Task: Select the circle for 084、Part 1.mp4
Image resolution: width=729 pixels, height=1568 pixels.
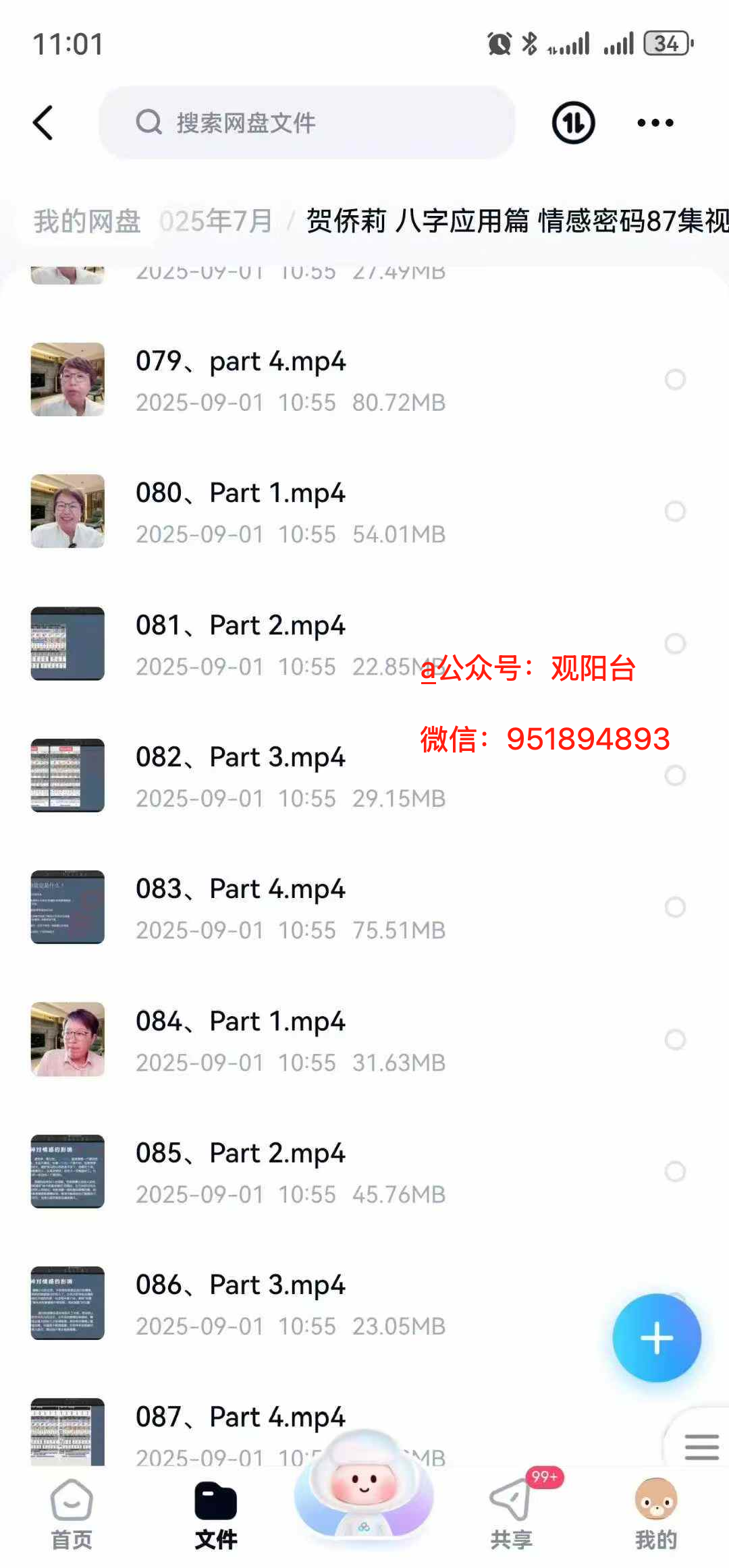Action: (x=675, y=1040)
